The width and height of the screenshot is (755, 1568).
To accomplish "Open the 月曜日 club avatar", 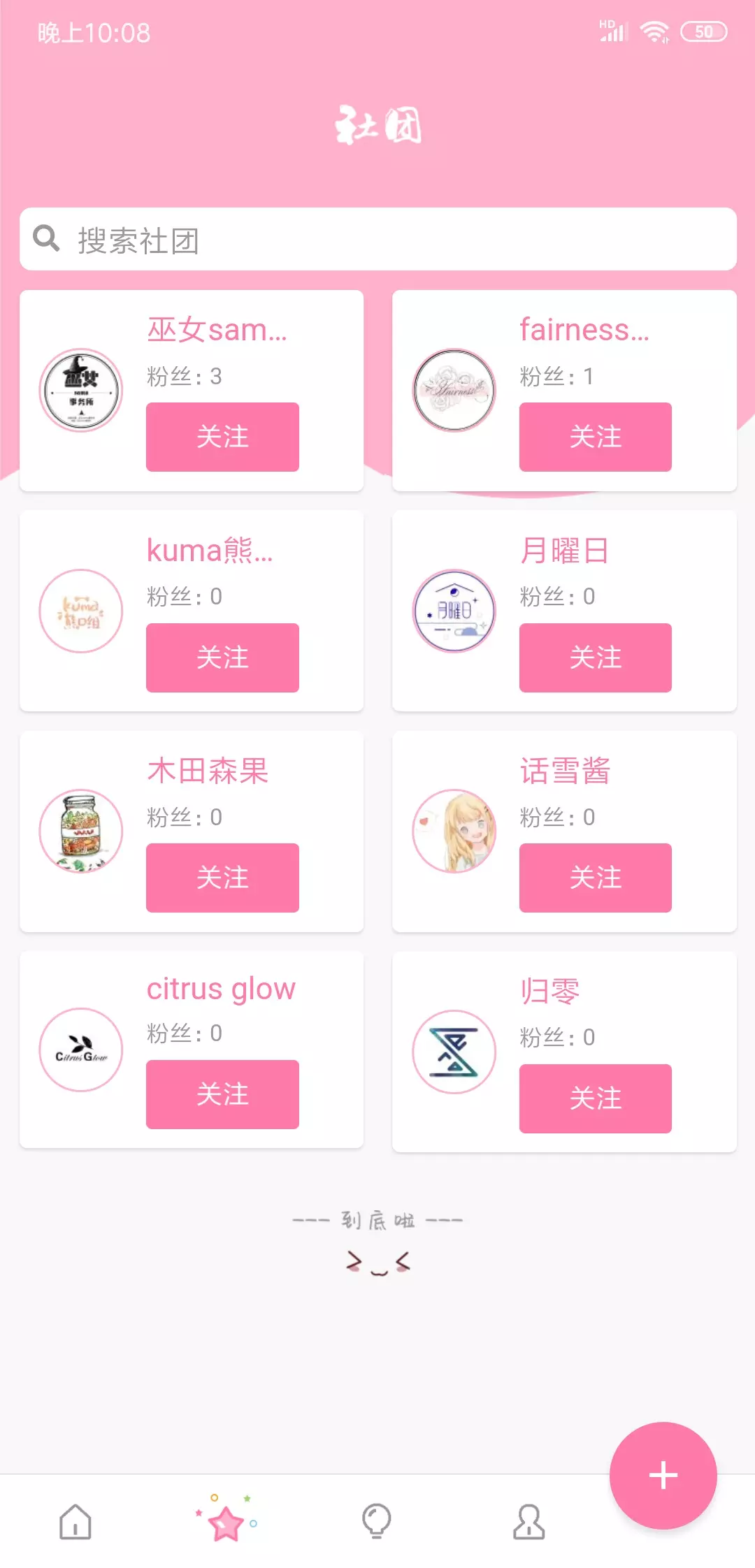I will [454, 611].
